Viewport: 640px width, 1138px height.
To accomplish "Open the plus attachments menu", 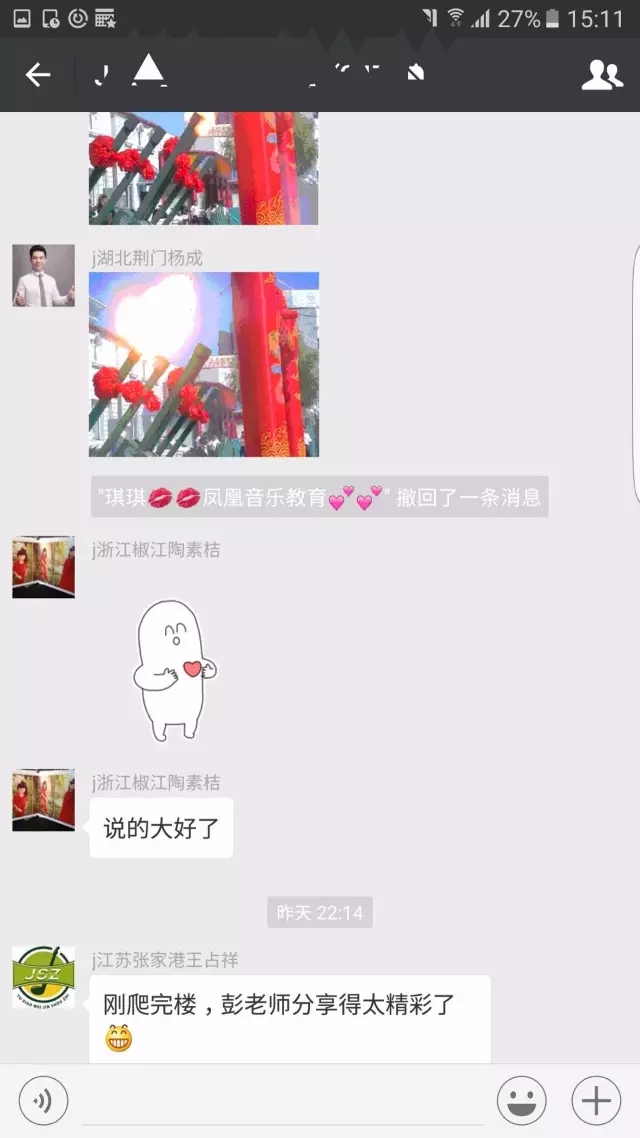I will point(596,1101).
